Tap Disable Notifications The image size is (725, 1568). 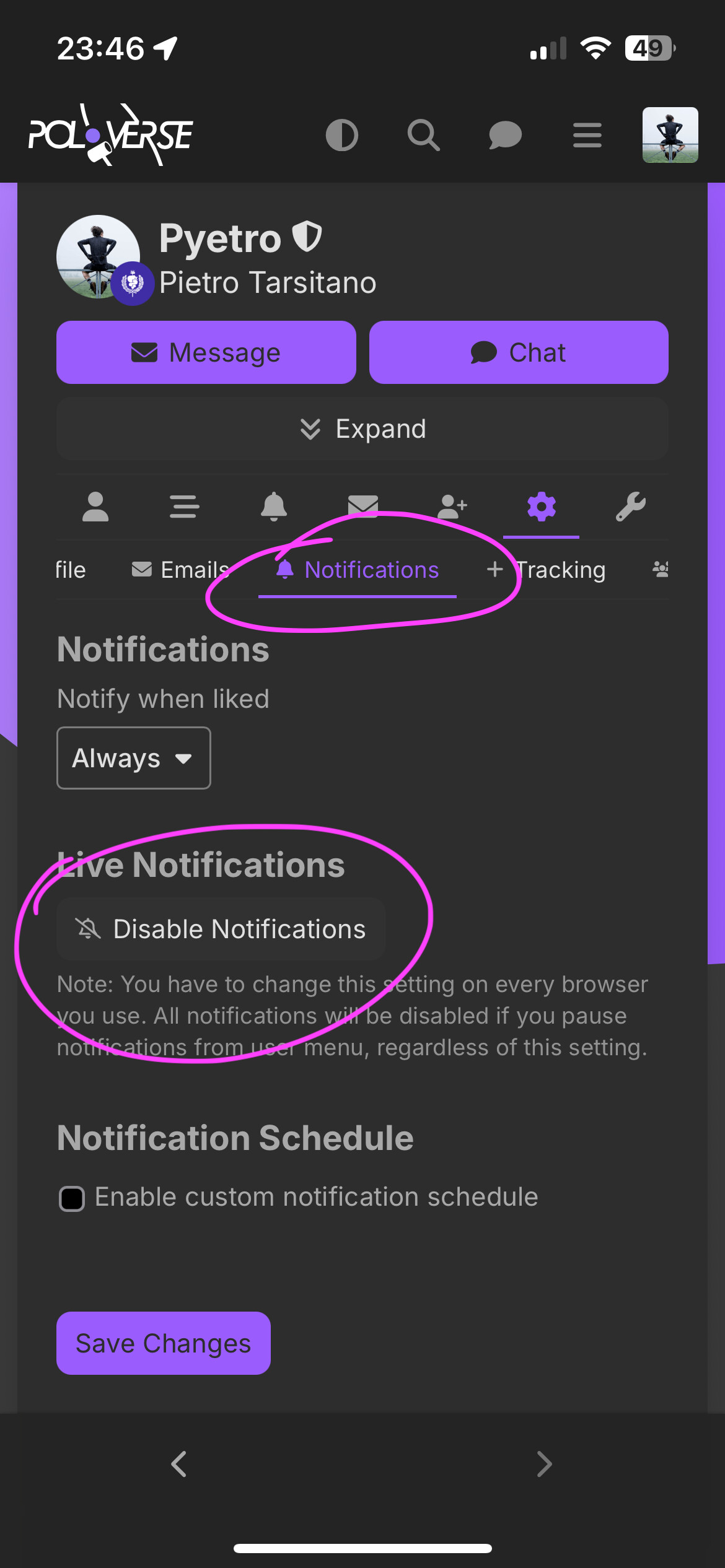221,929
